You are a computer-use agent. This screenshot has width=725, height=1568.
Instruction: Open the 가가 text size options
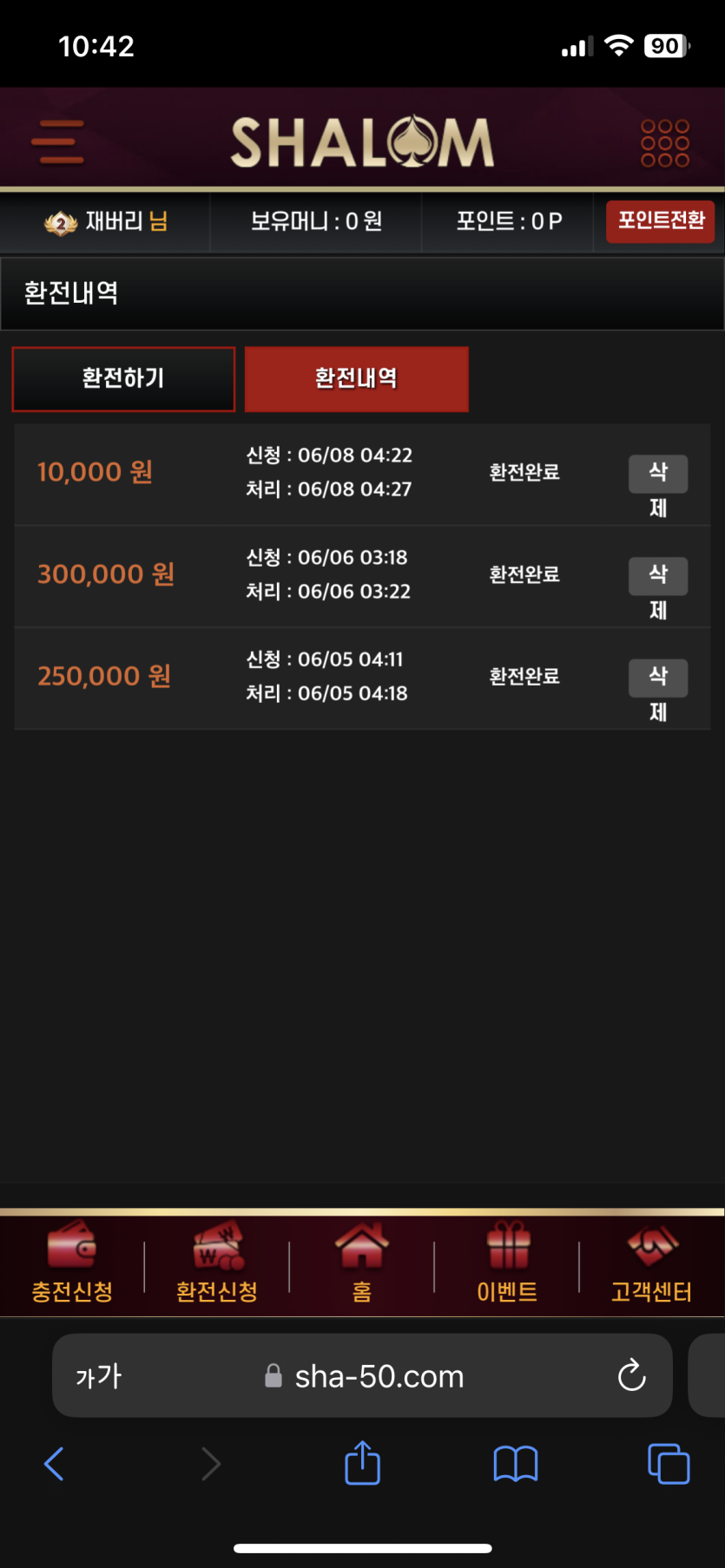tap(99, 1376)
